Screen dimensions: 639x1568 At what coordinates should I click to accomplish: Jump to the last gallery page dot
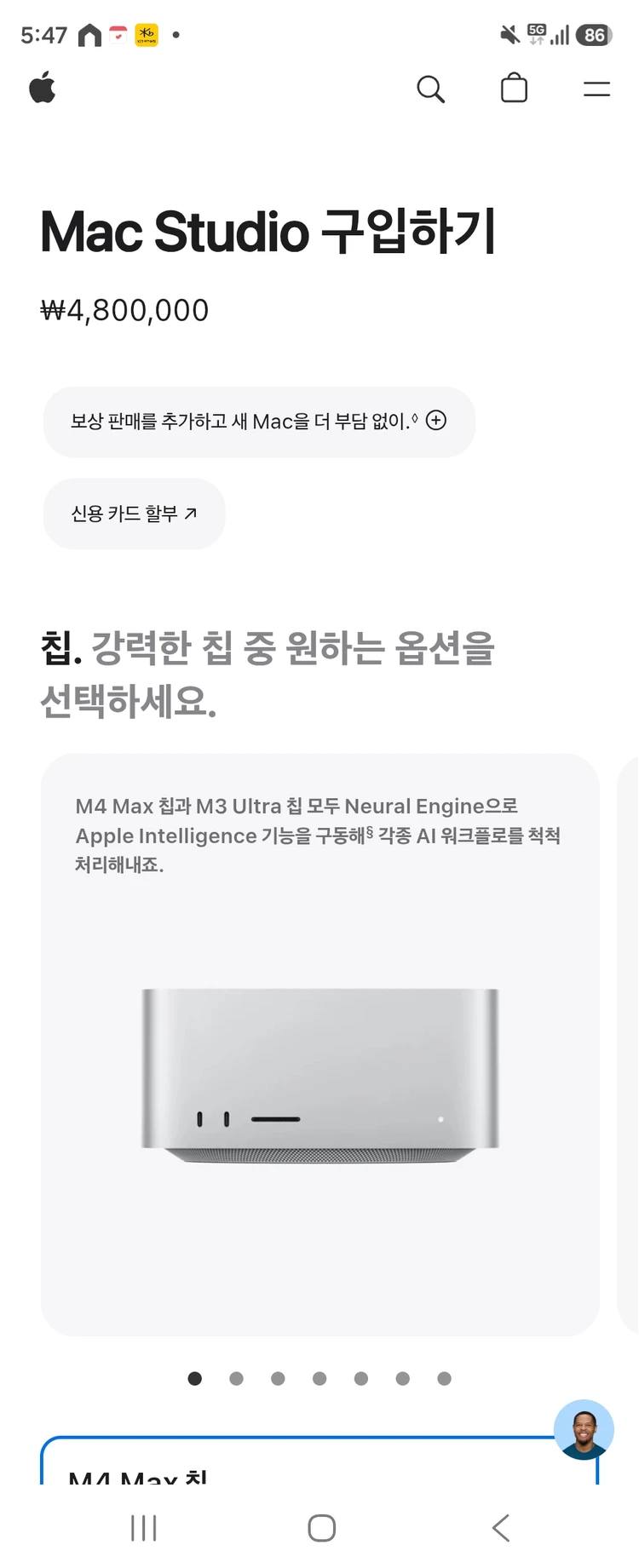(x=444, y=1378)
